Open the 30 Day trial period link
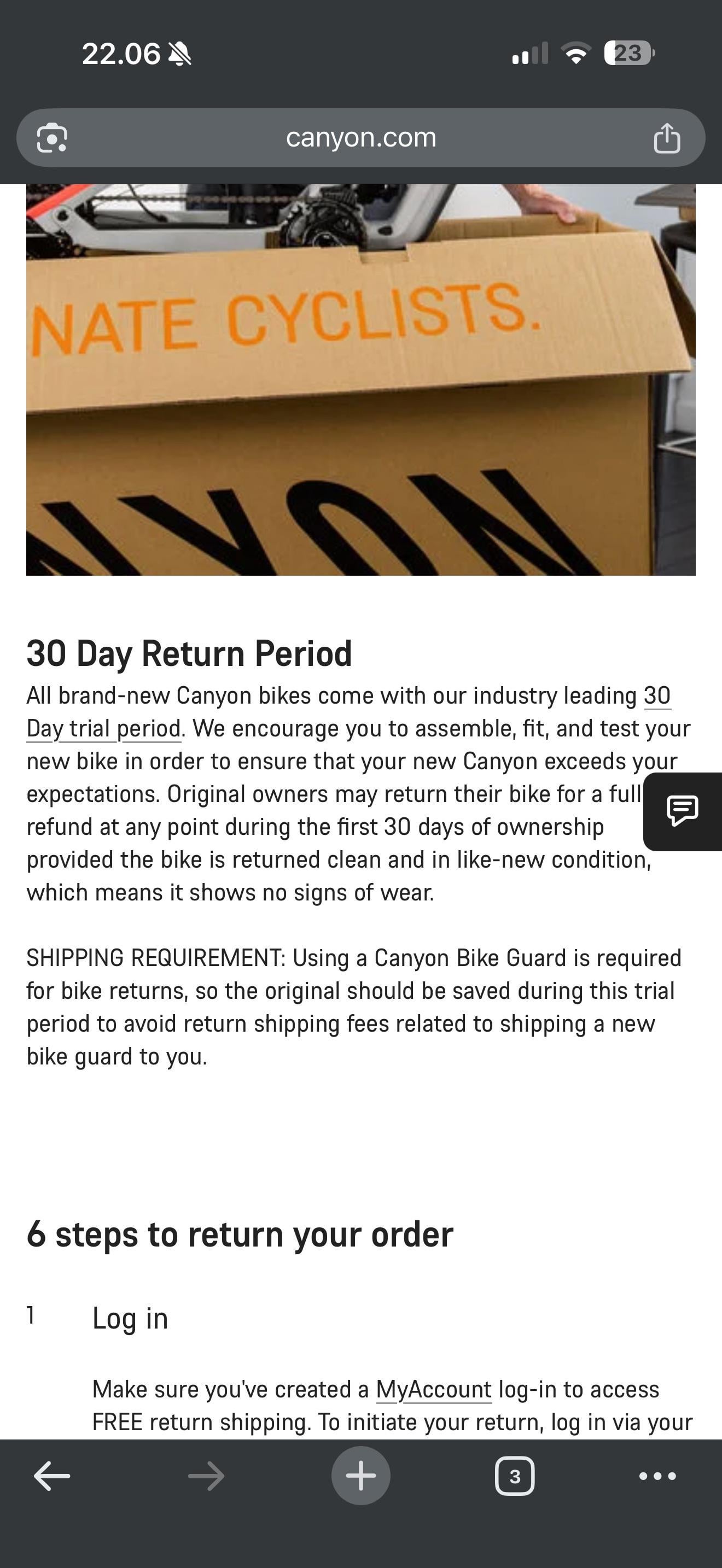722x1568 pixels. click(x=103, y=729)
